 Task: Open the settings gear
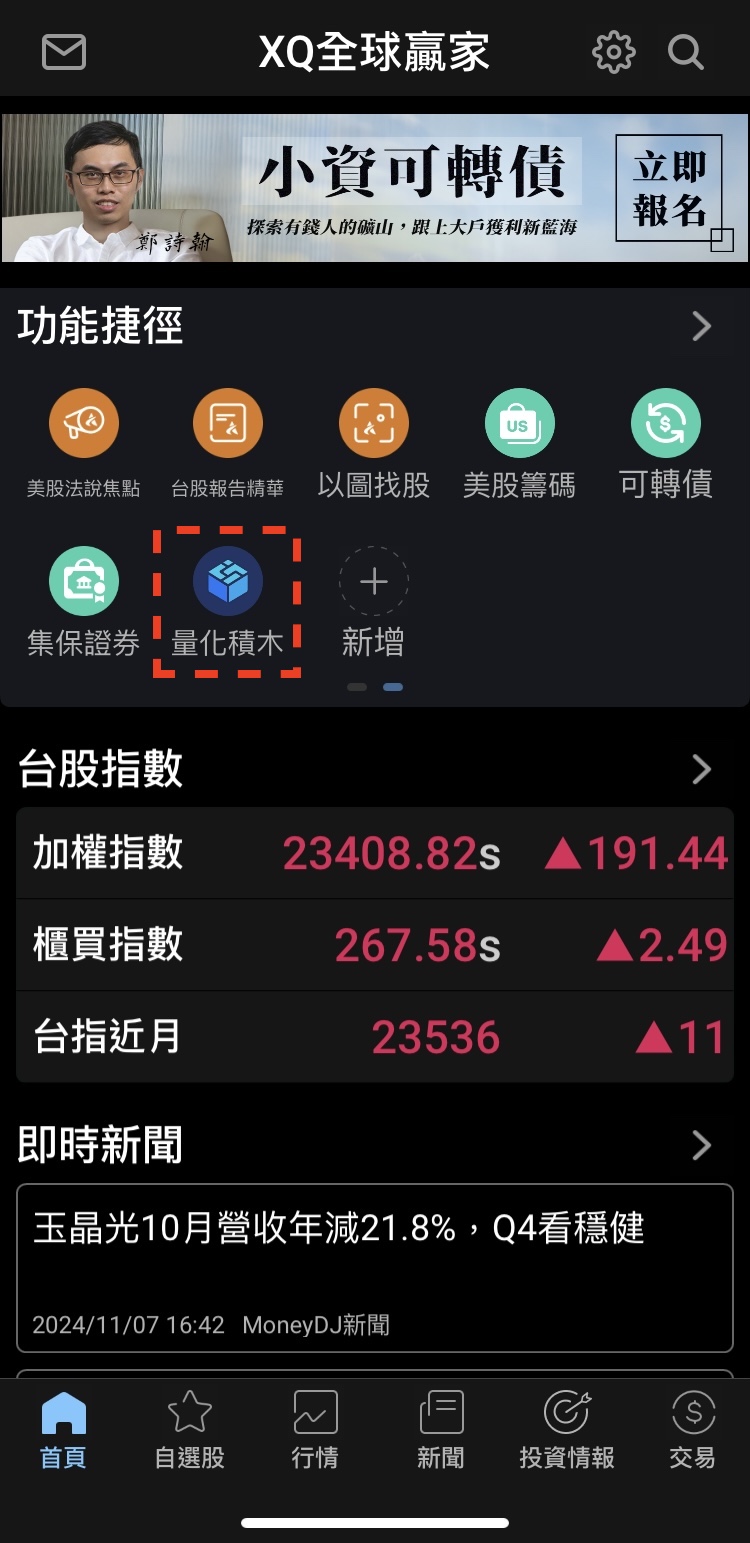[613, 52]
